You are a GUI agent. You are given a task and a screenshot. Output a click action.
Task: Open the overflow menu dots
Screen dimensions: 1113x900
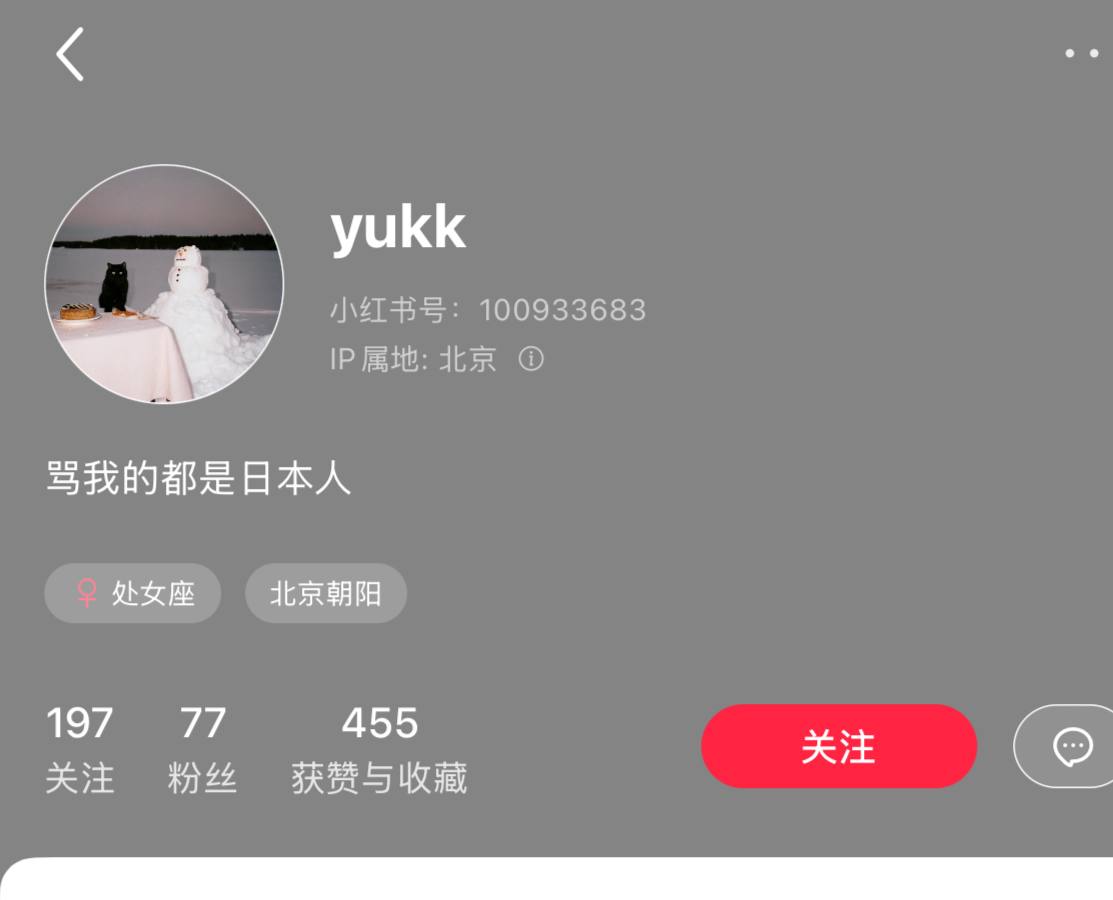1082,54
